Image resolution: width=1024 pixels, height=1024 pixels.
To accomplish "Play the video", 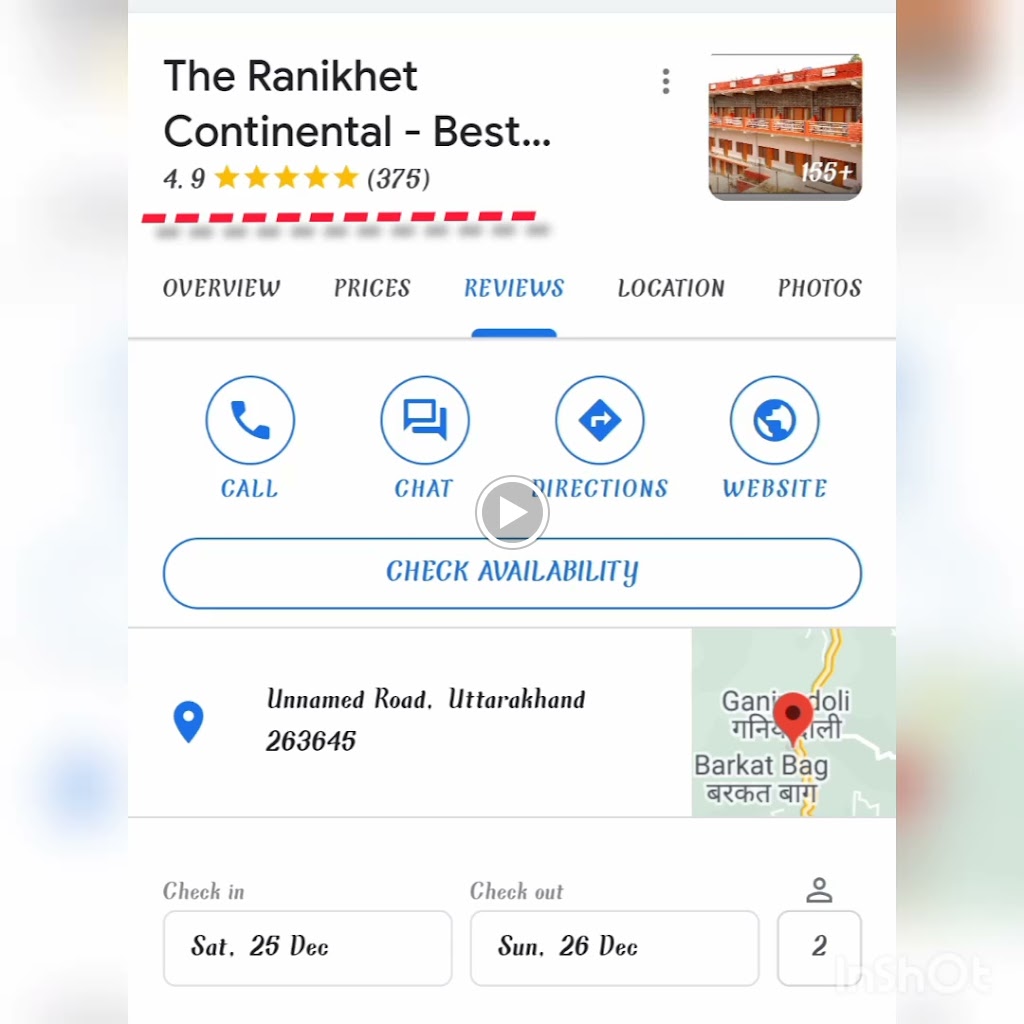I will tap(512, 514).
